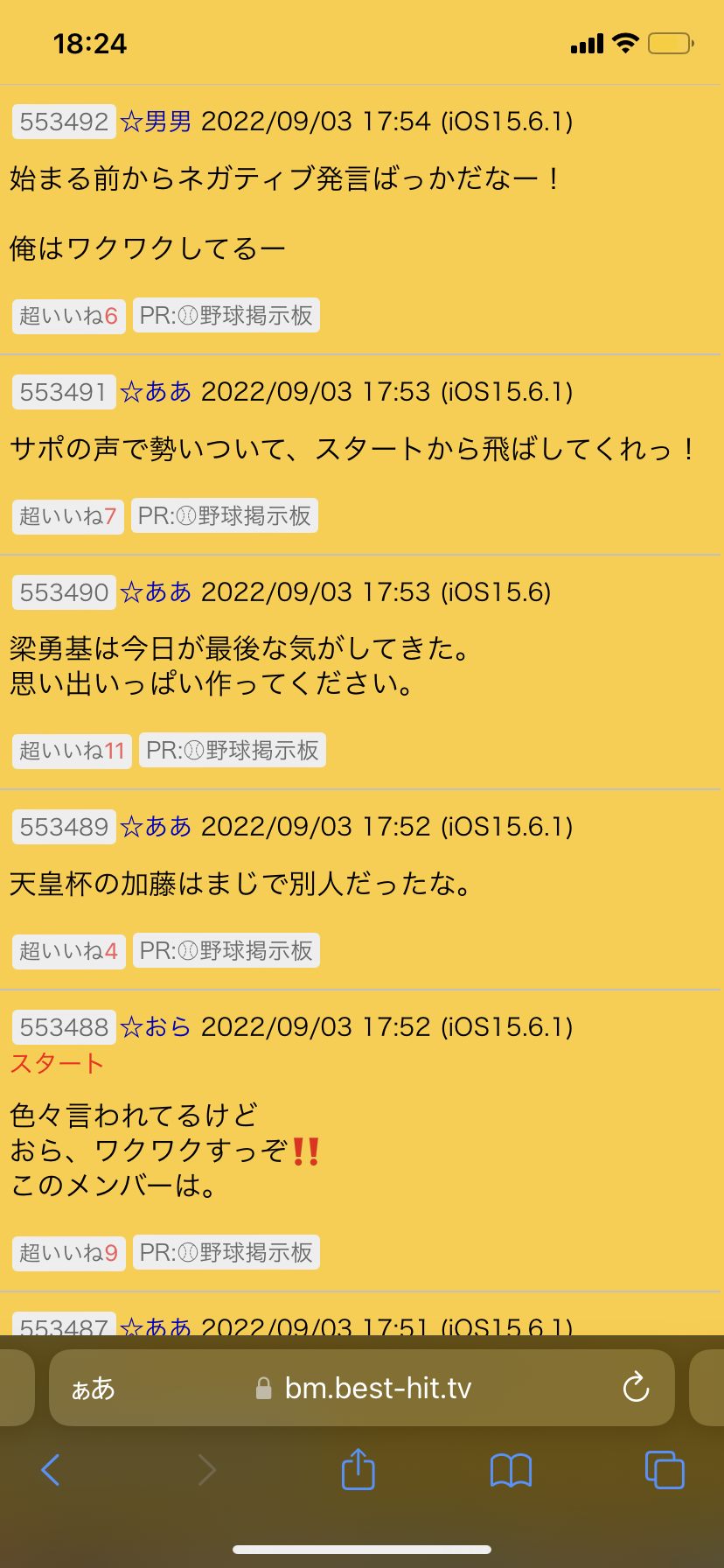The width and height of the screenshot is (724, 1568).
Task: Tap post number 553490
Action: 64,592
